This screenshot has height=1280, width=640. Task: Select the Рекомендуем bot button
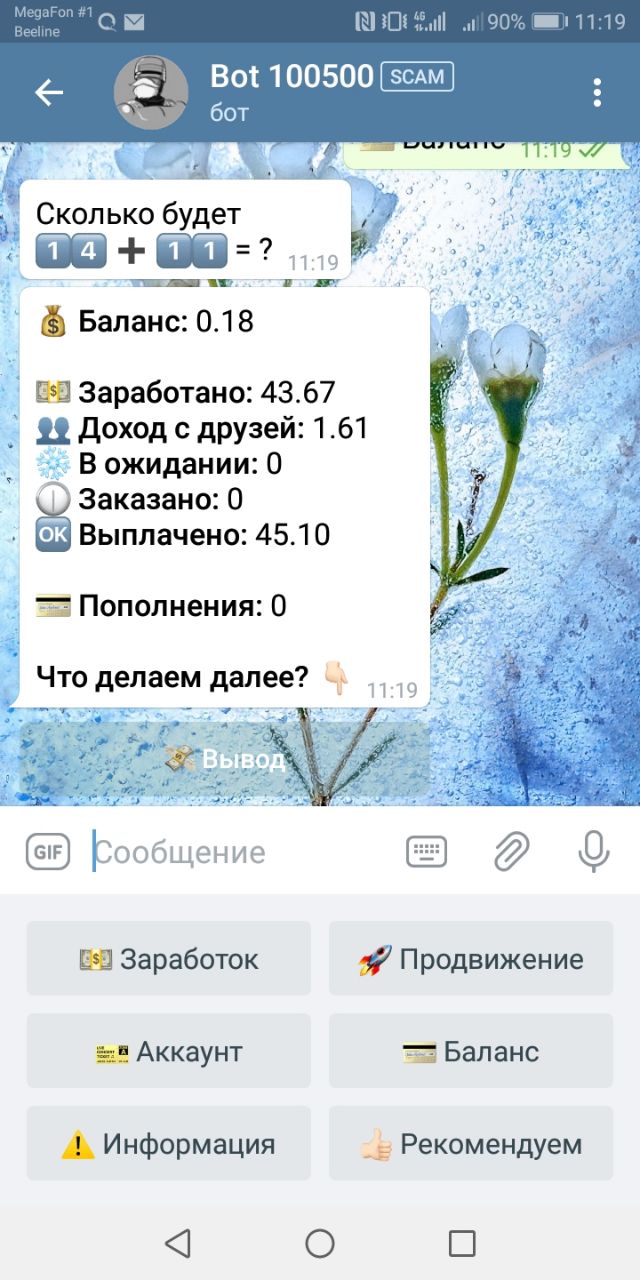(471, 1144)
